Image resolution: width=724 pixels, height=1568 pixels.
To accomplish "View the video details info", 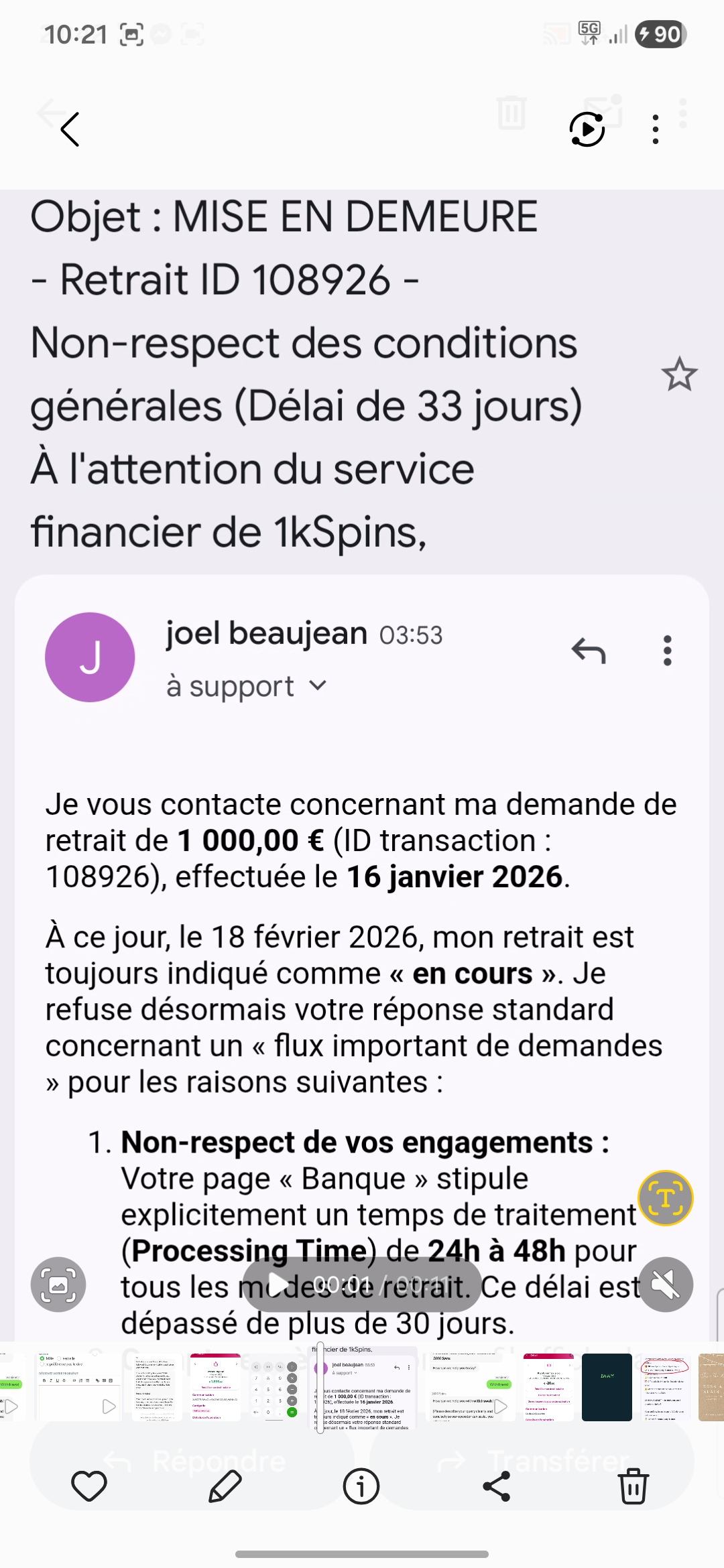I will [x=361, y=1486].
